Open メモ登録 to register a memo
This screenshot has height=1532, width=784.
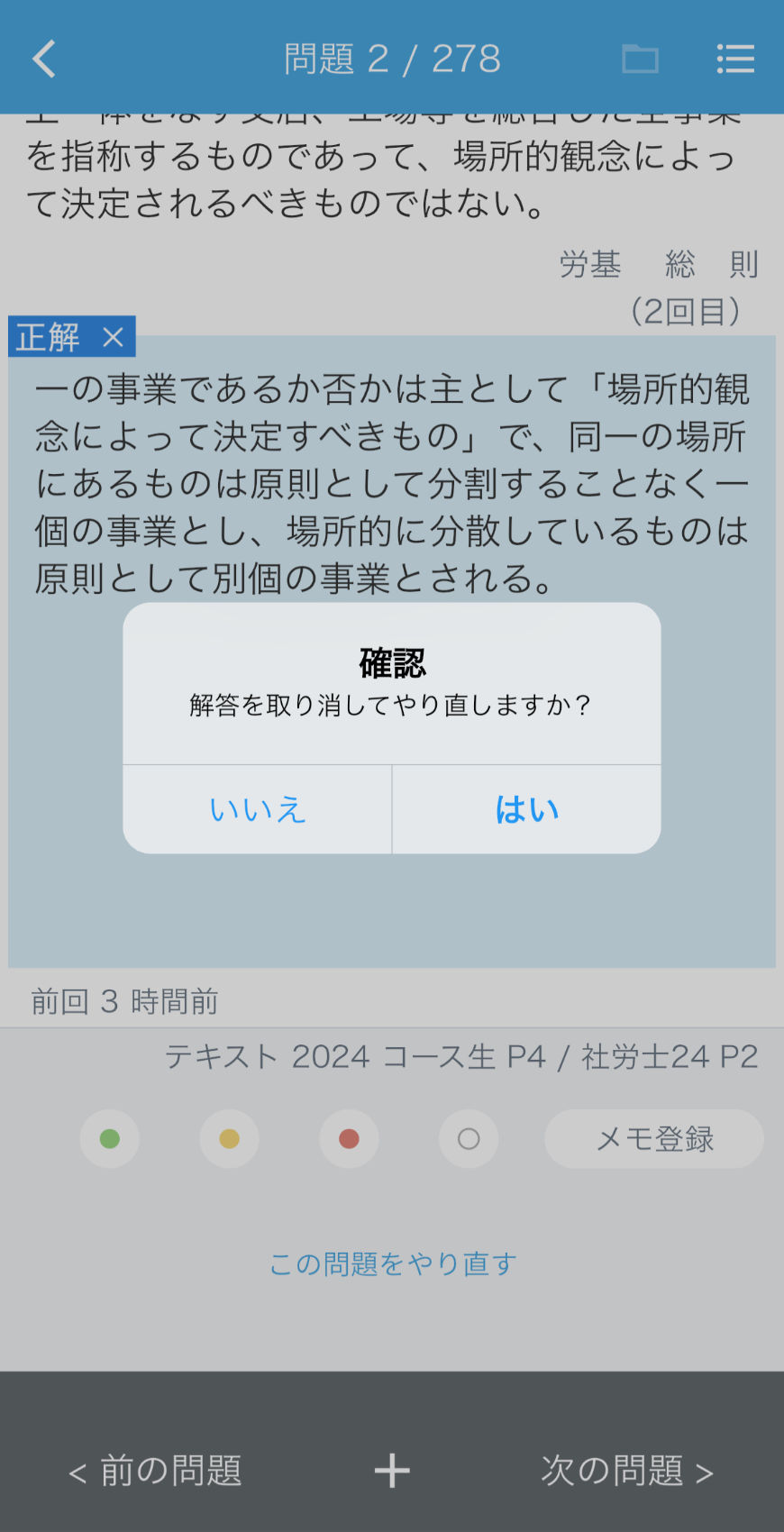654,1139
